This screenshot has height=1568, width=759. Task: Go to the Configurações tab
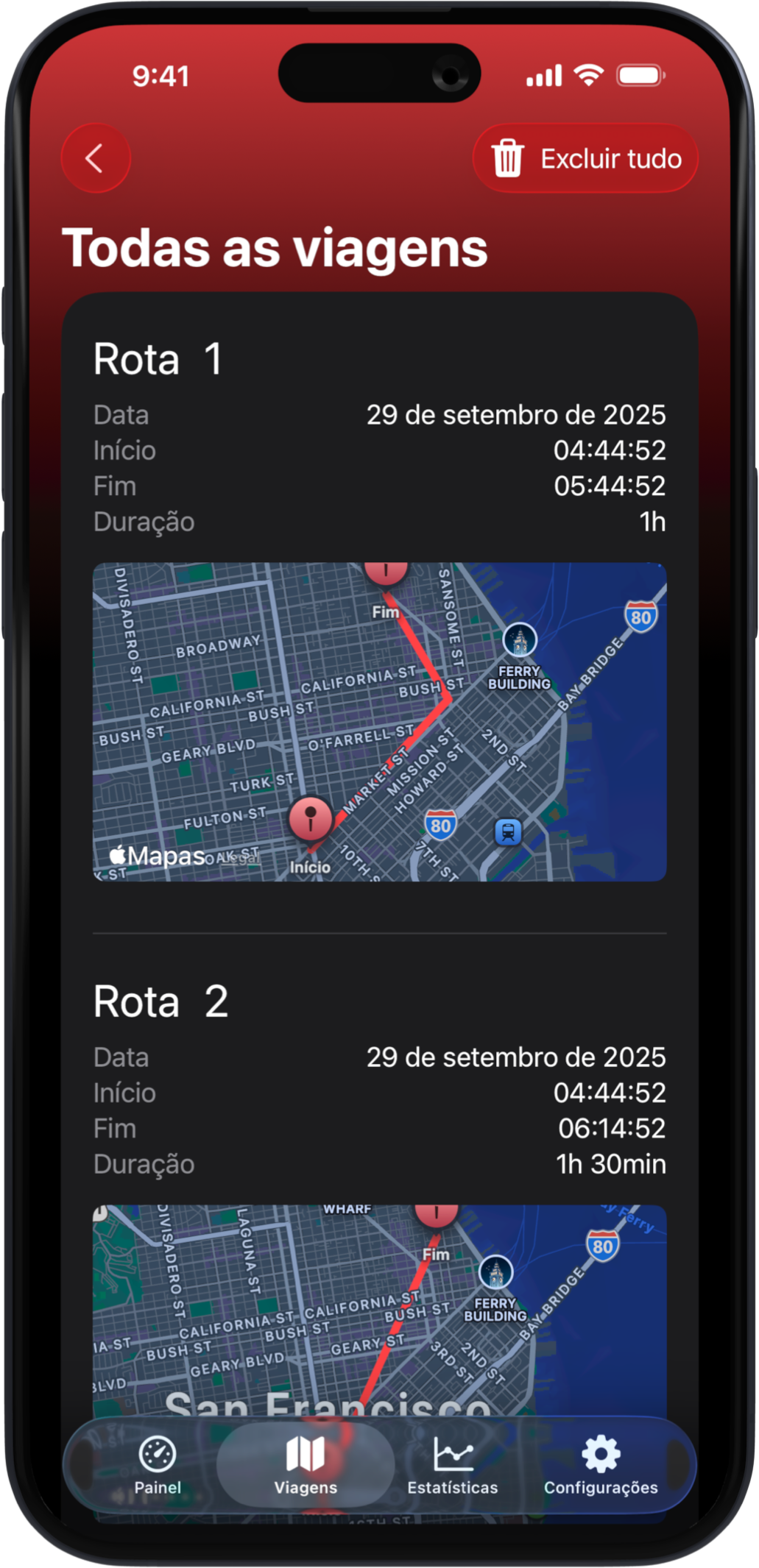[x=601, y=1466]
